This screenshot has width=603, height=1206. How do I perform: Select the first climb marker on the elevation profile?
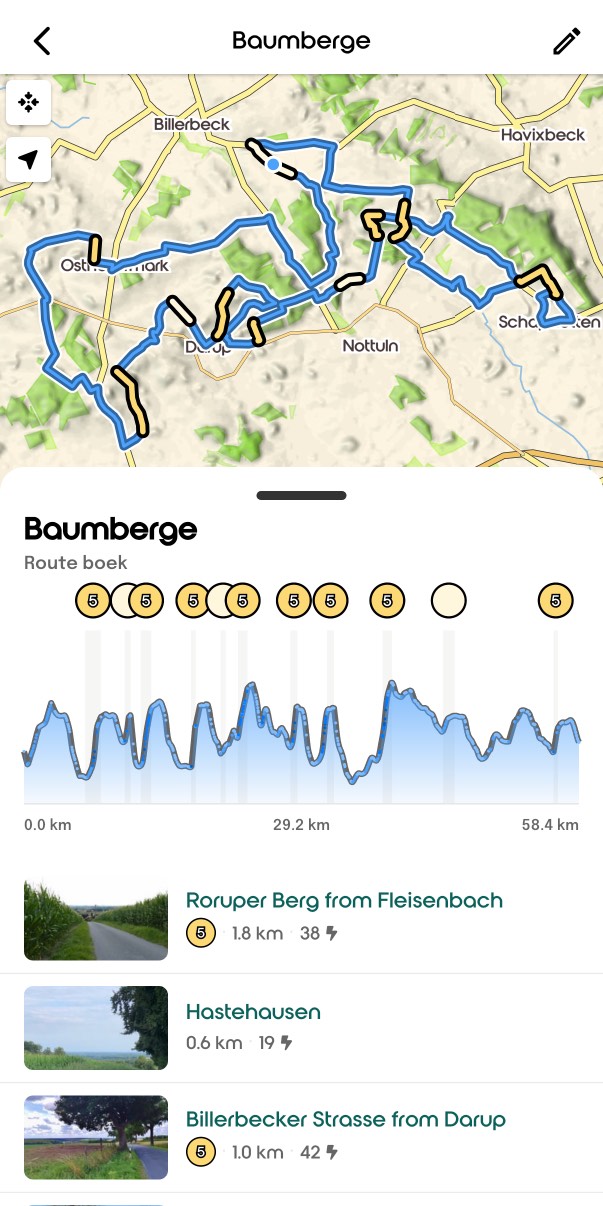[93, 601]
